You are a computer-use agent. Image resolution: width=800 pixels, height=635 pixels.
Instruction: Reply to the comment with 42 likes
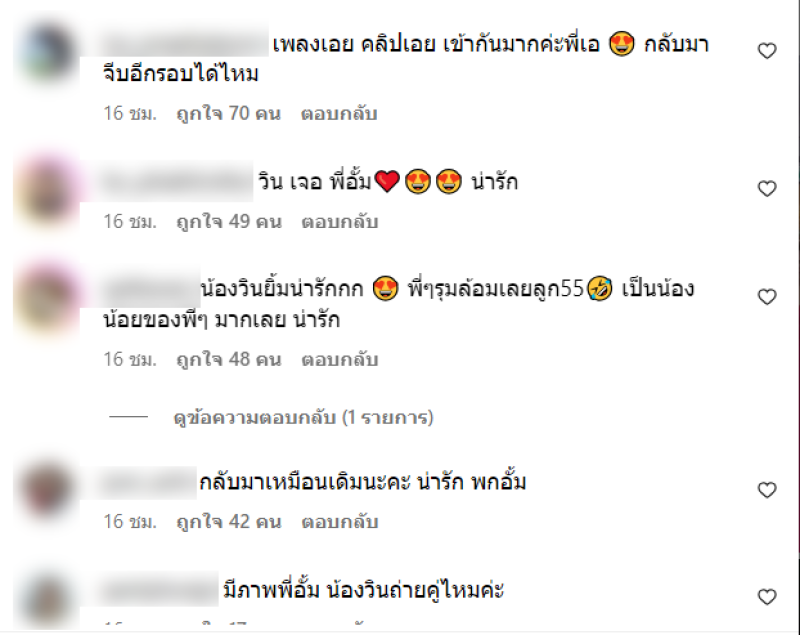(339, 522)
